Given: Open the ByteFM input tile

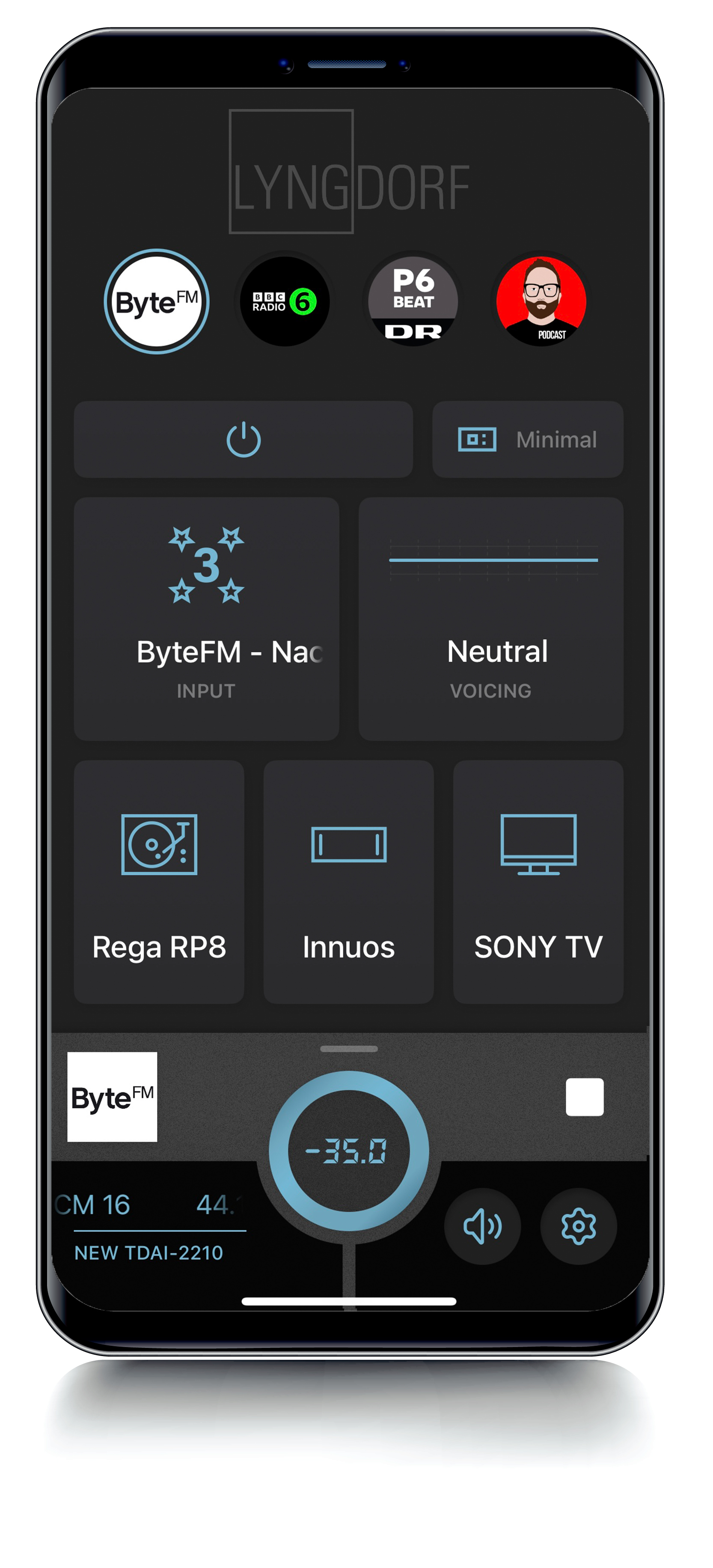Looking at the screenshot, I should point(206,618).
